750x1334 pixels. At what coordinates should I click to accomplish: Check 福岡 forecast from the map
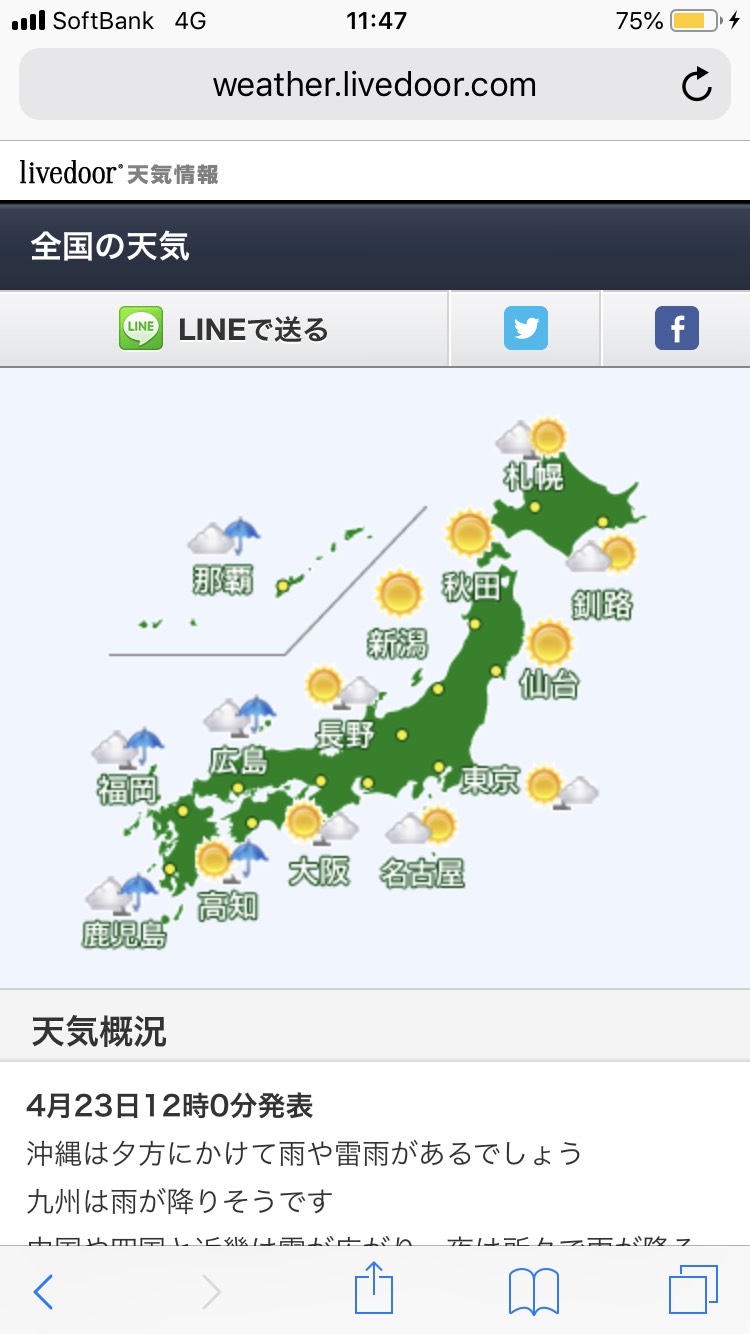pyautogui.click(x=127, y=789)
